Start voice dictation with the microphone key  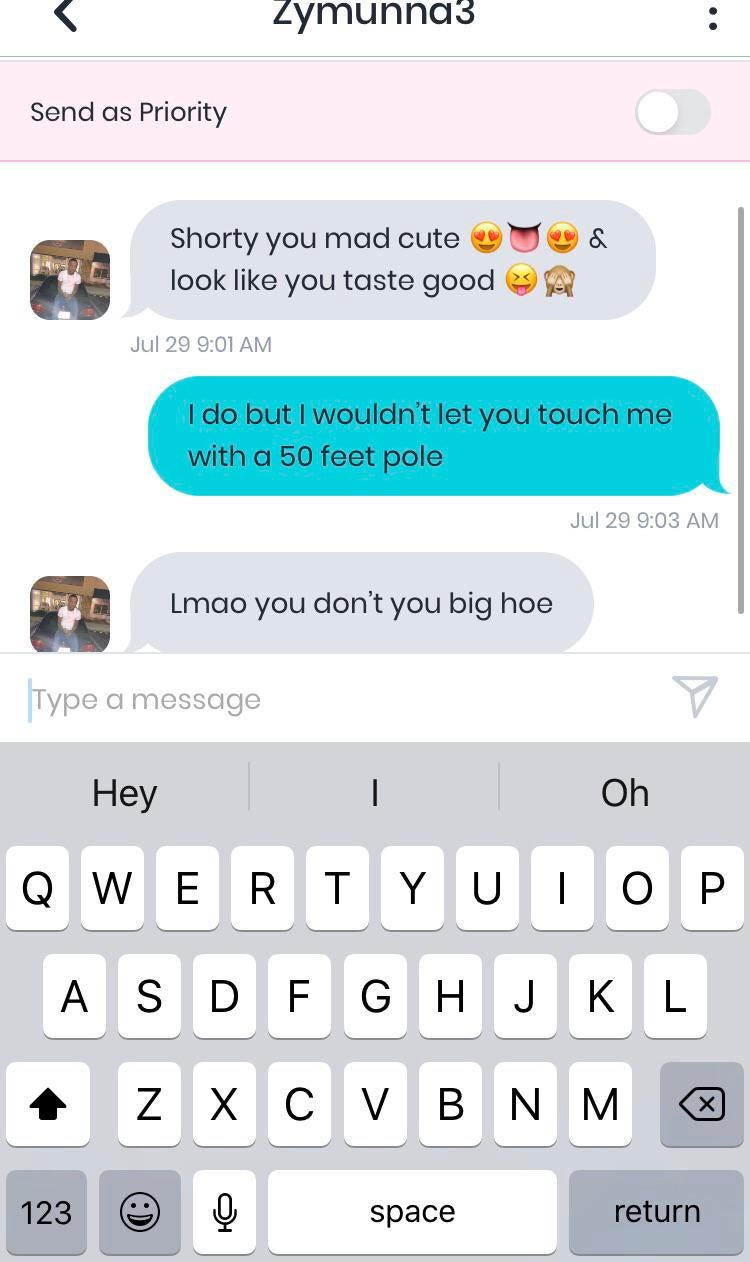tap(225, 1212)
